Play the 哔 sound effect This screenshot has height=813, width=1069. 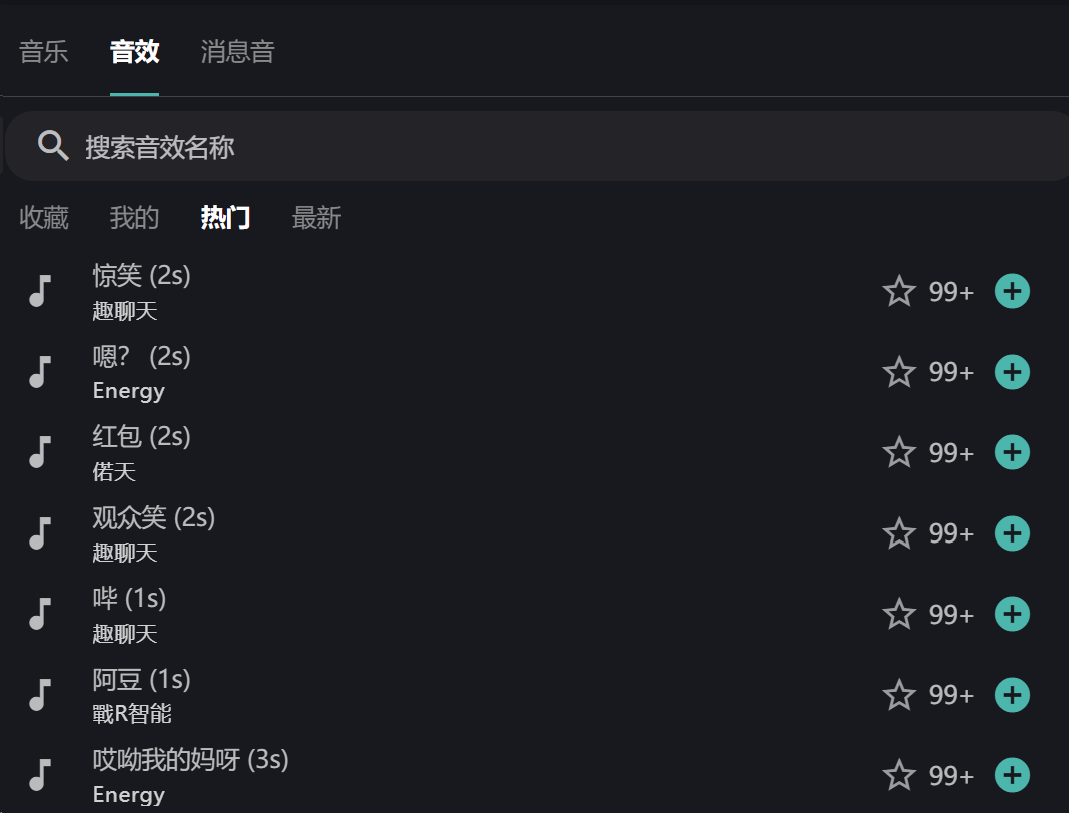(x=40, y=613)
